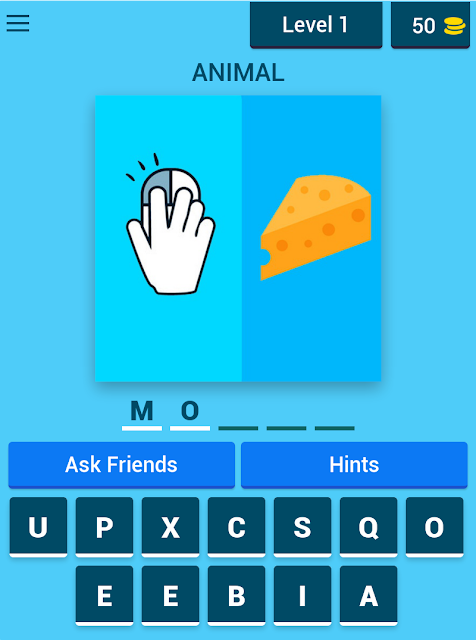
Task: Pick the letter C tile
Action: coord(236,527)
